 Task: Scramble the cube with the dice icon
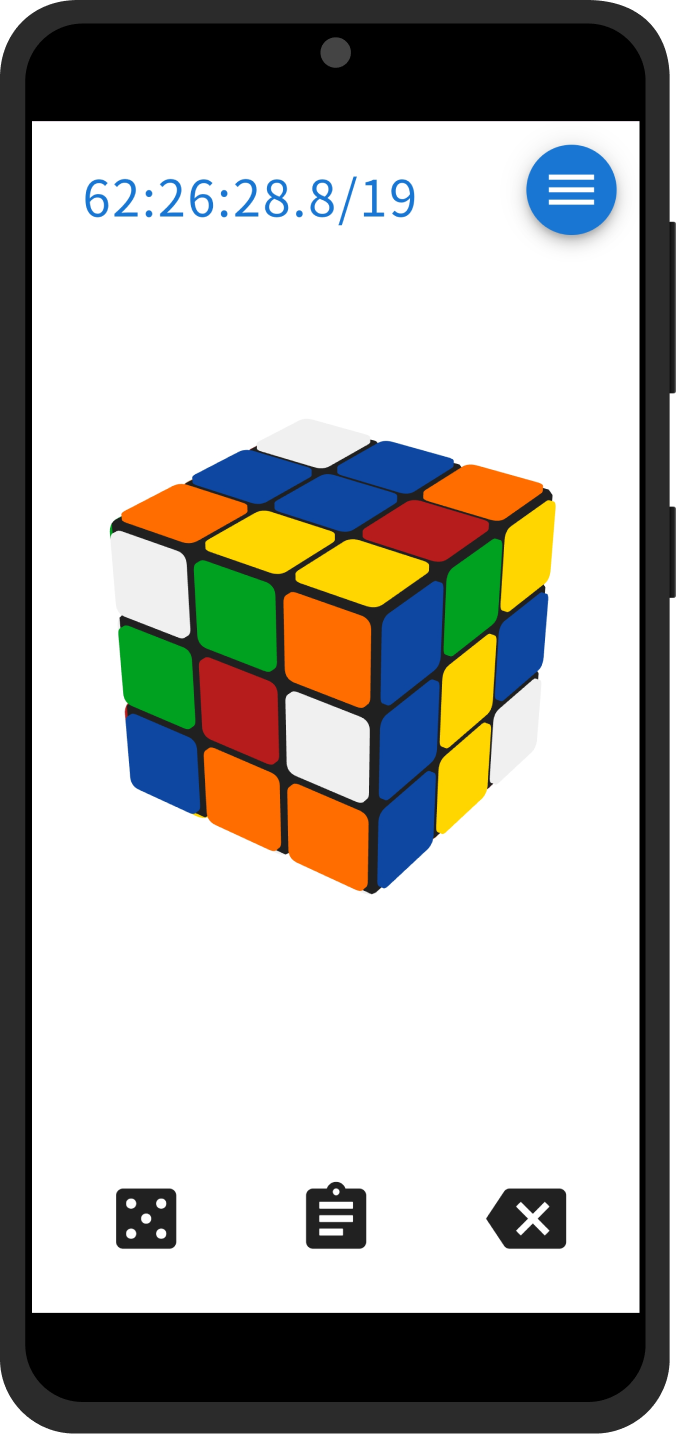146,1218
